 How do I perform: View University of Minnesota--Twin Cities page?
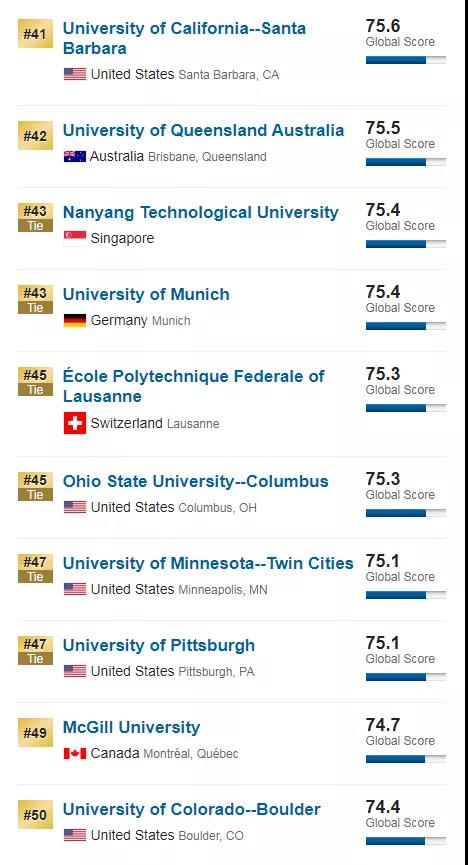pos(208,563)
